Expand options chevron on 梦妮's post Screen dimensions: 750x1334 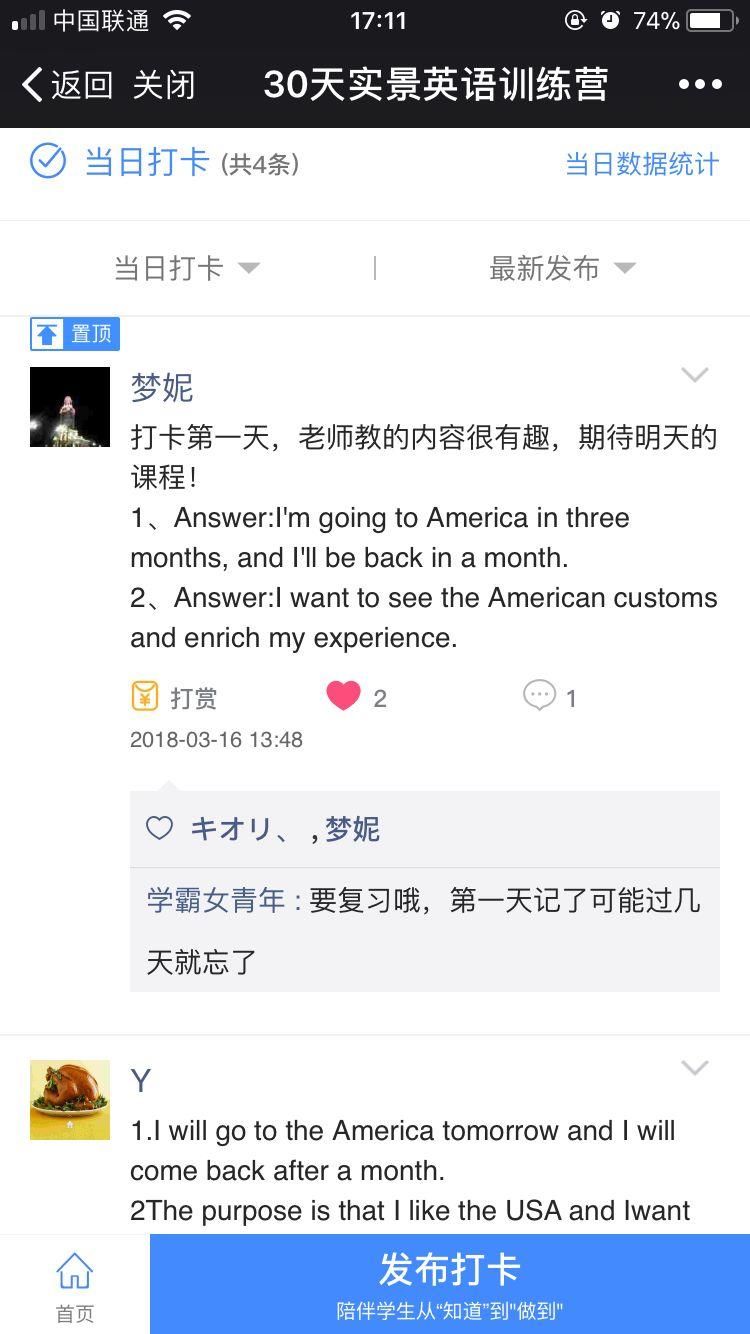(694, 375)
